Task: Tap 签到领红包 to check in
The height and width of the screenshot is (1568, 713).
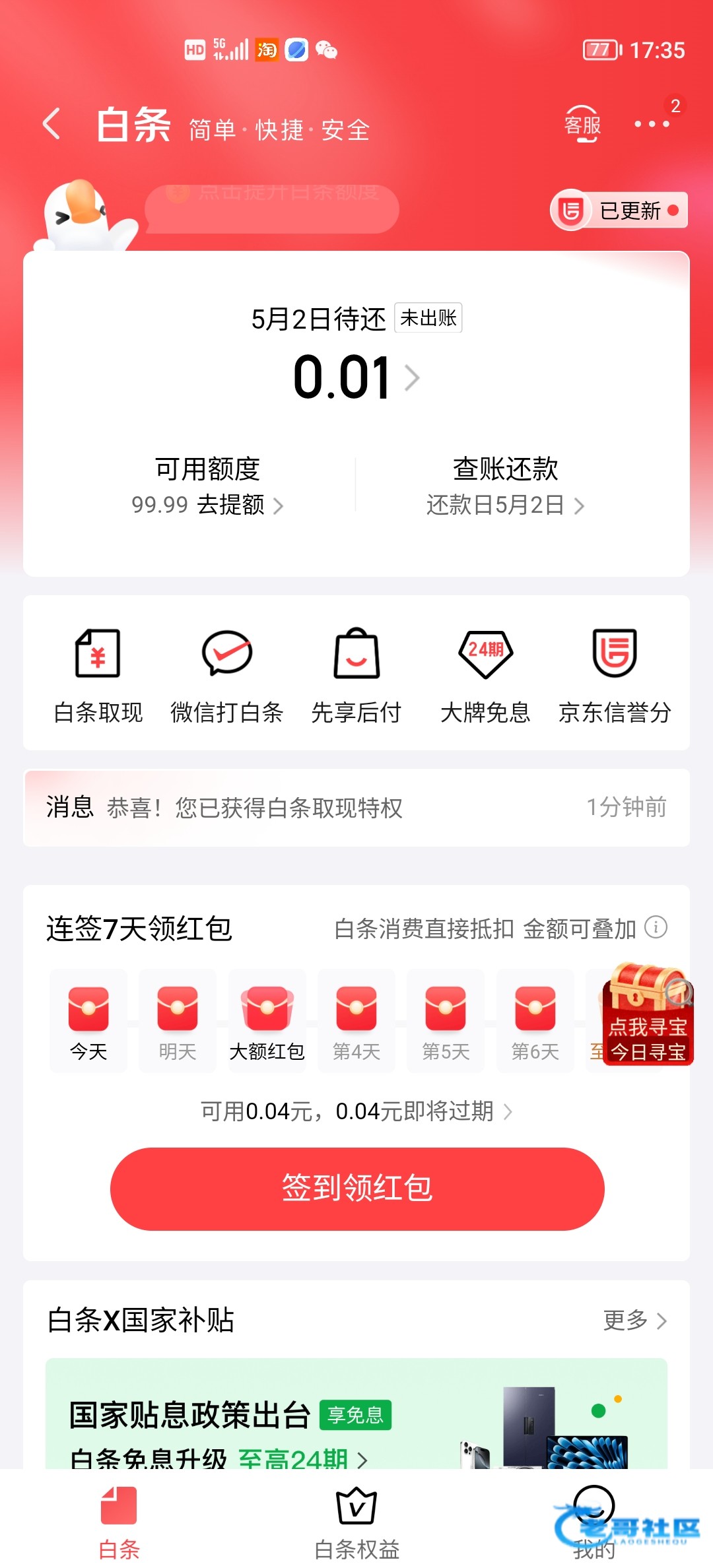Action: [356, 1189]
